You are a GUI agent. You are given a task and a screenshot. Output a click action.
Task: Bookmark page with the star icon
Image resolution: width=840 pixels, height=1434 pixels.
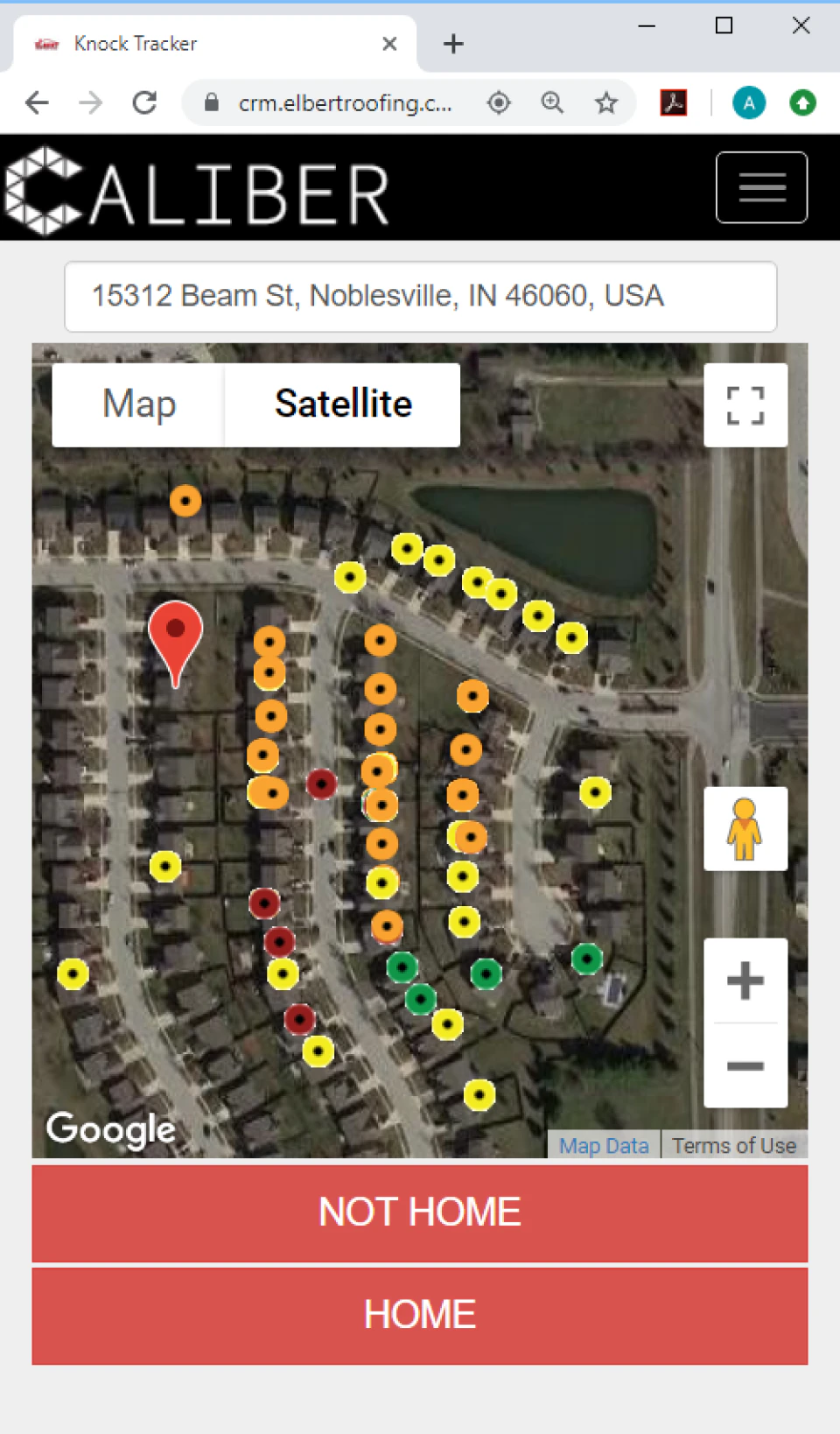pyautogui.click(x=605, y=103)
